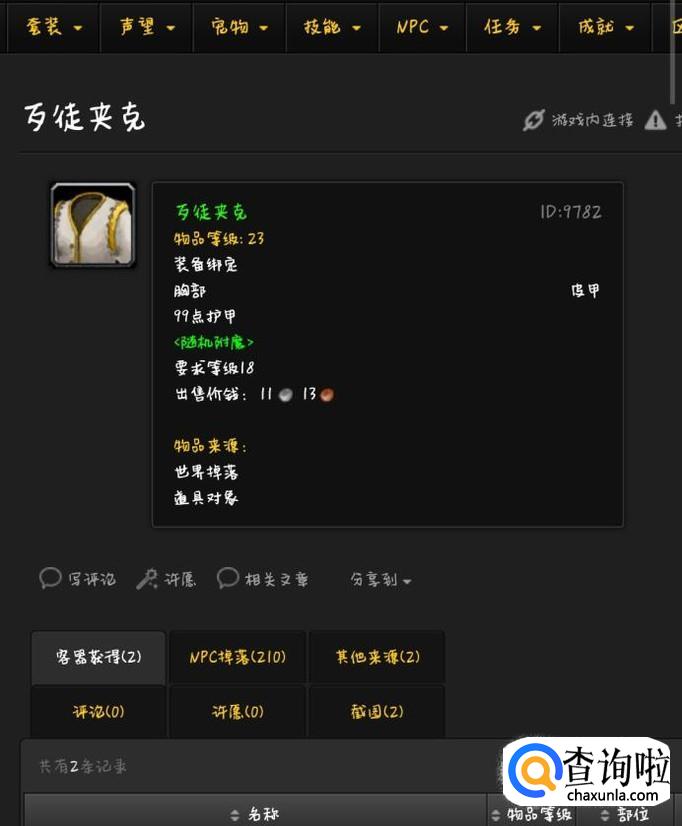Tap the 许愿 wish link

click(167, 579)
